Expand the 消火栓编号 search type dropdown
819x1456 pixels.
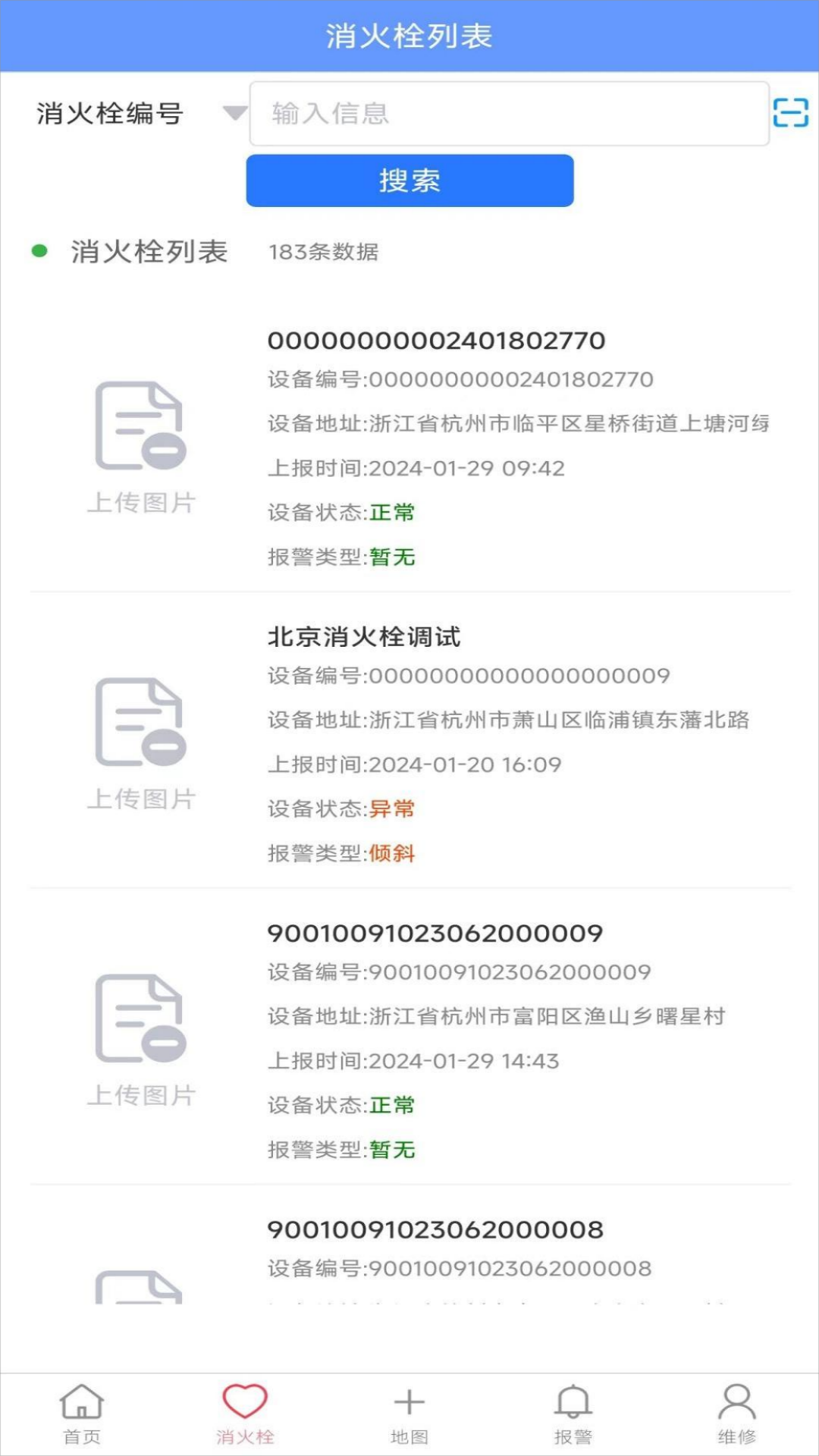pos(110,111)
